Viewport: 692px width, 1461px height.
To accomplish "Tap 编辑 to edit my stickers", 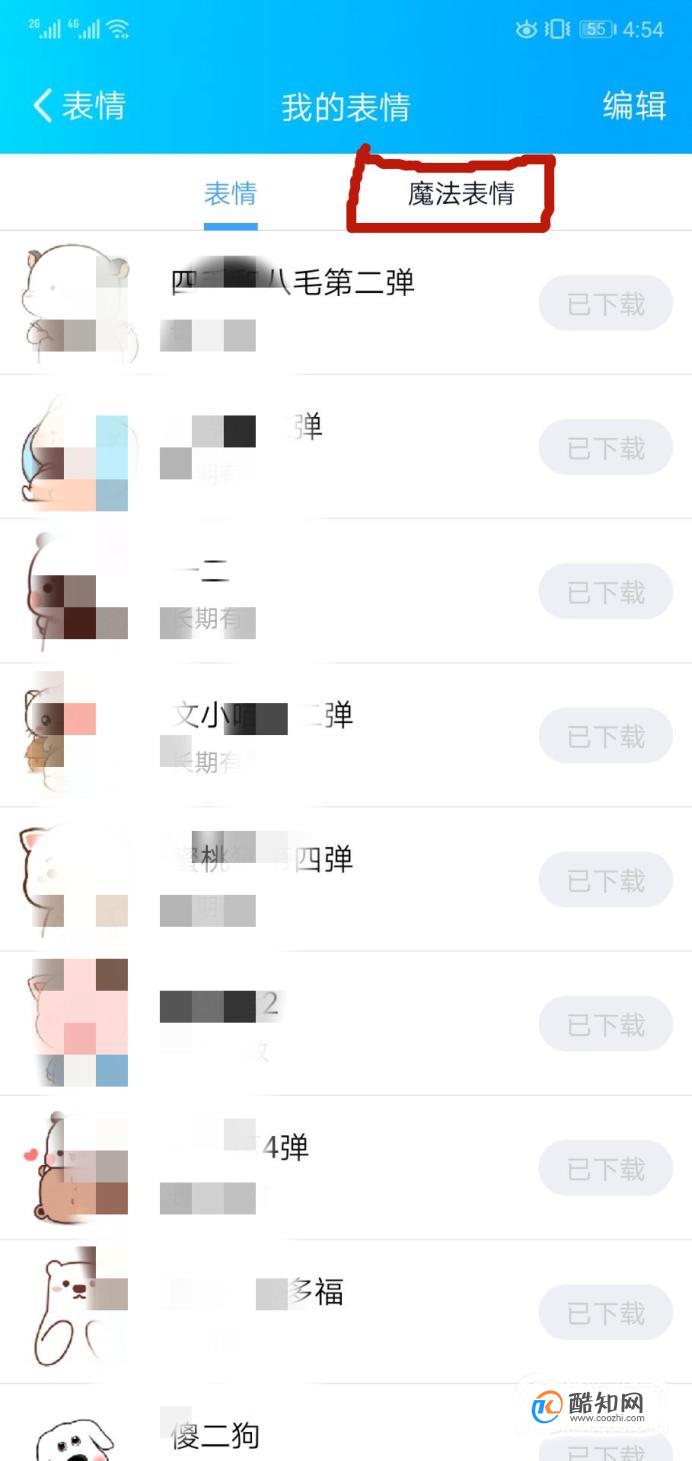I will click(634, 106).
